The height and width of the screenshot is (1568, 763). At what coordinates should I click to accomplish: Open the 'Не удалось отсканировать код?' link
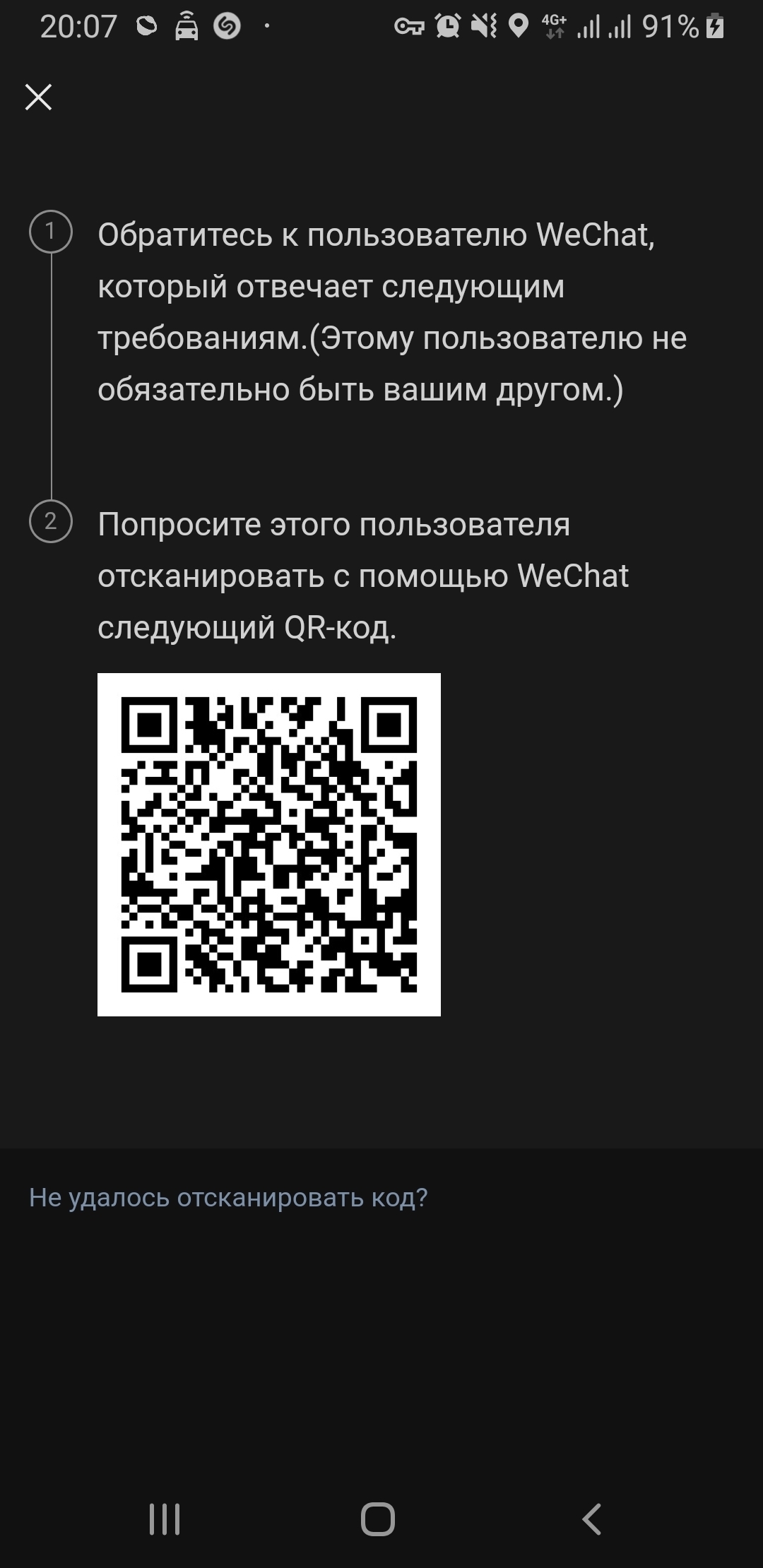[x=228, y=1197]
